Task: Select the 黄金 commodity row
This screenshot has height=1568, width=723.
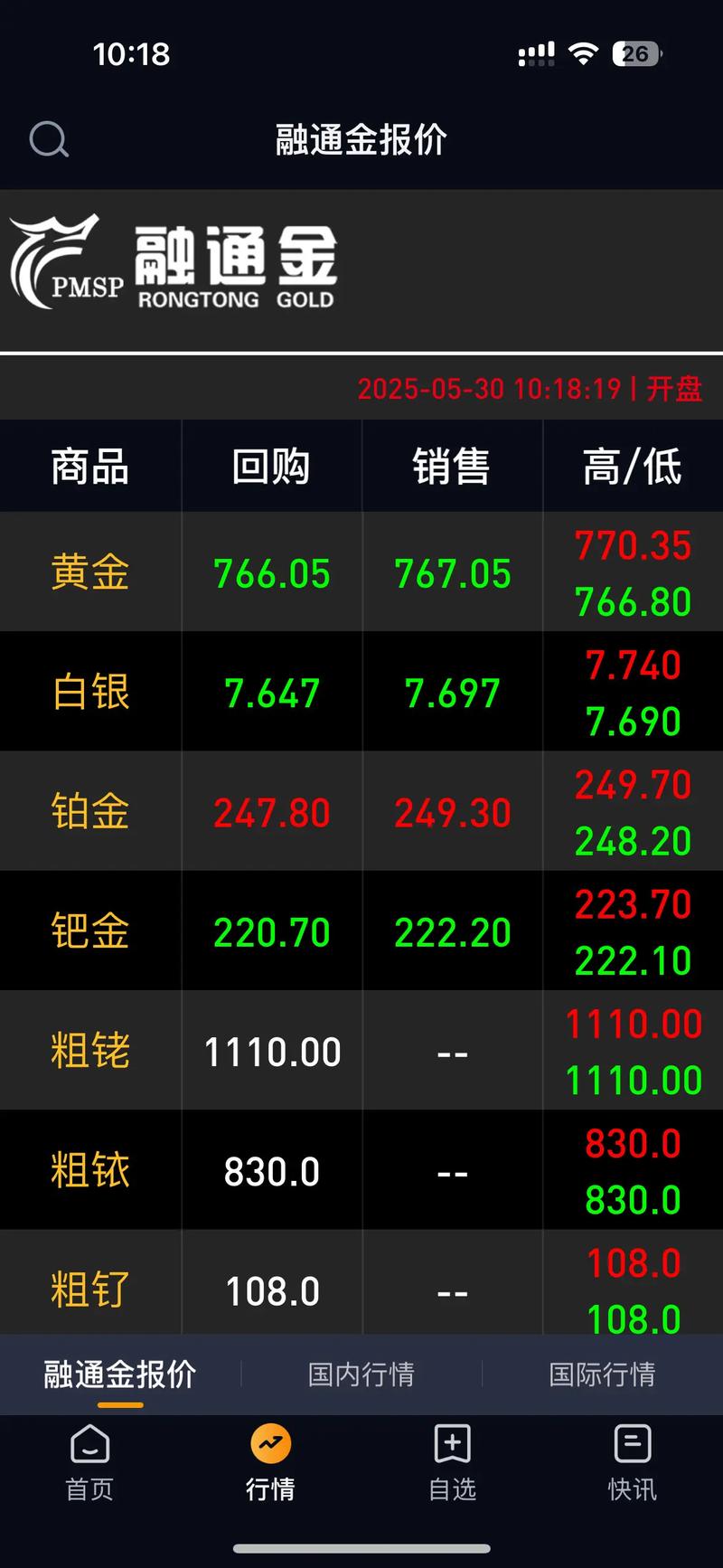Action: coord(89,572)
